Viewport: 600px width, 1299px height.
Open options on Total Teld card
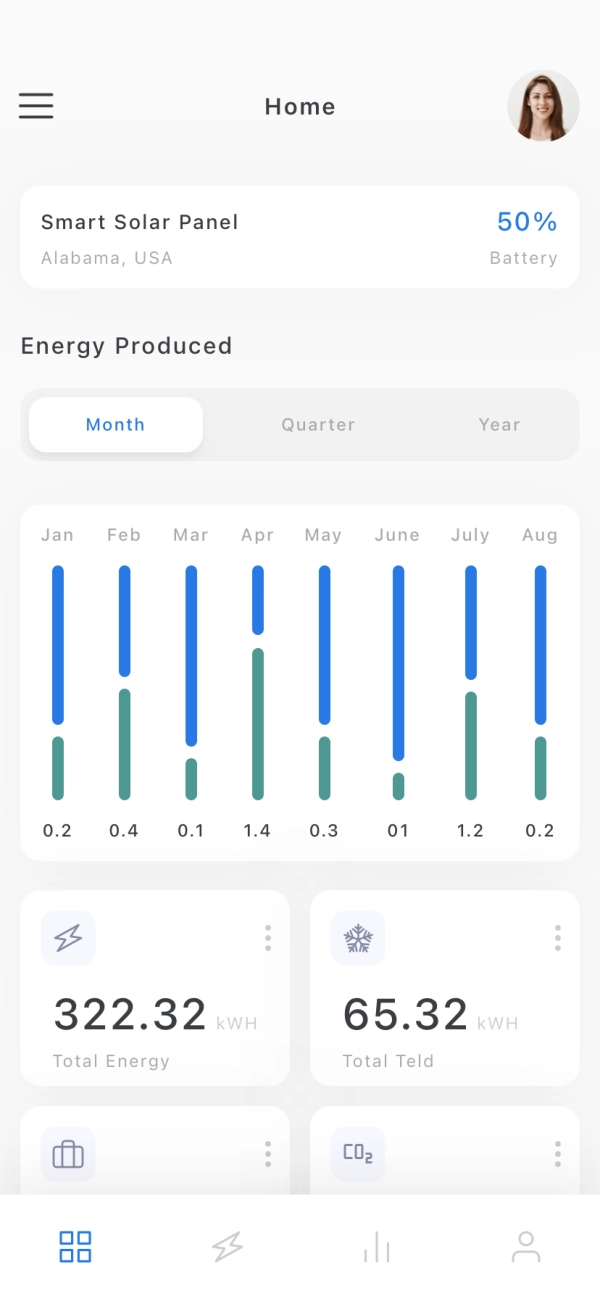pos(557,938)
